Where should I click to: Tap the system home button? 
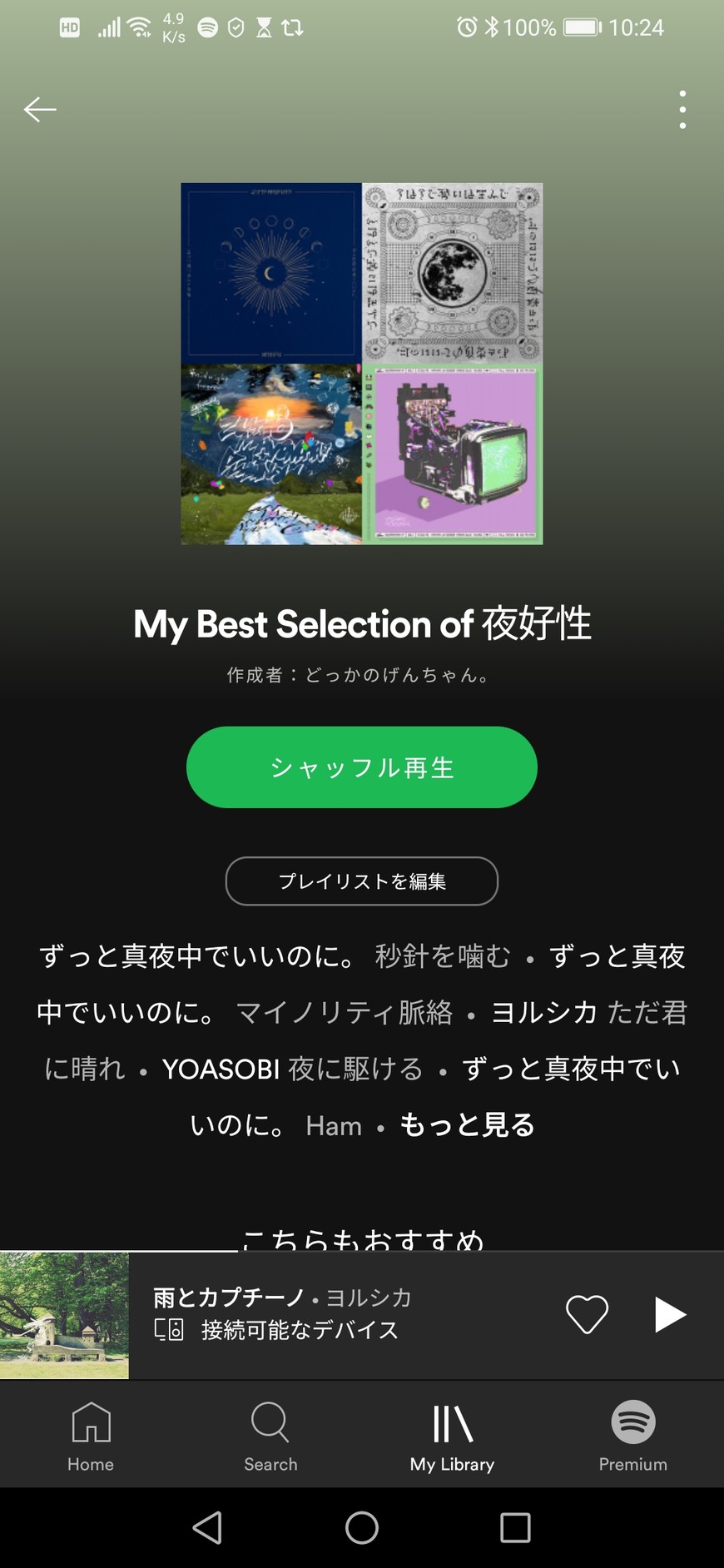[362, 1527]
